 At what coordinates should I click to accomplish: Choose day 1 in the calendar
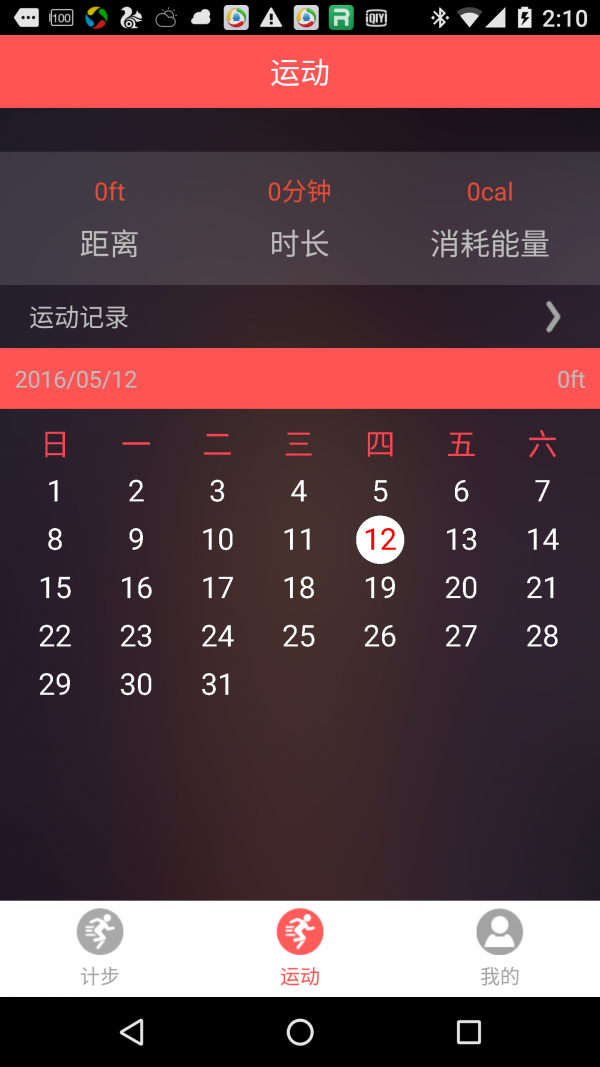pyautogui.click(x=55, y=491)
